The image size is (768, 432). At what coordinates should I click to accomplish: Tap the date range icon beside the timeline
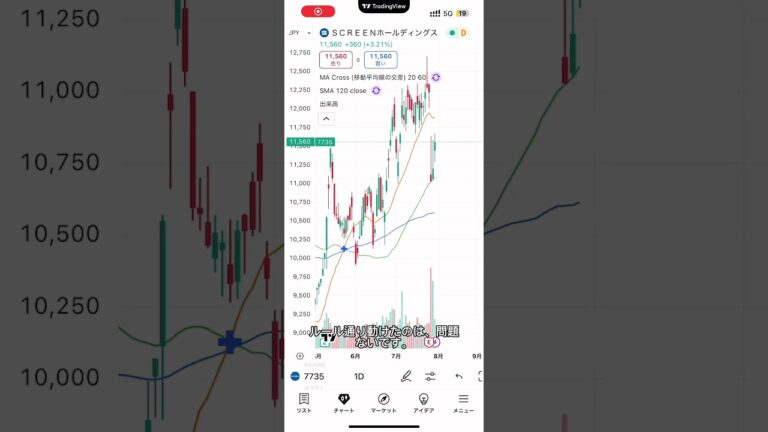[300, 355]
